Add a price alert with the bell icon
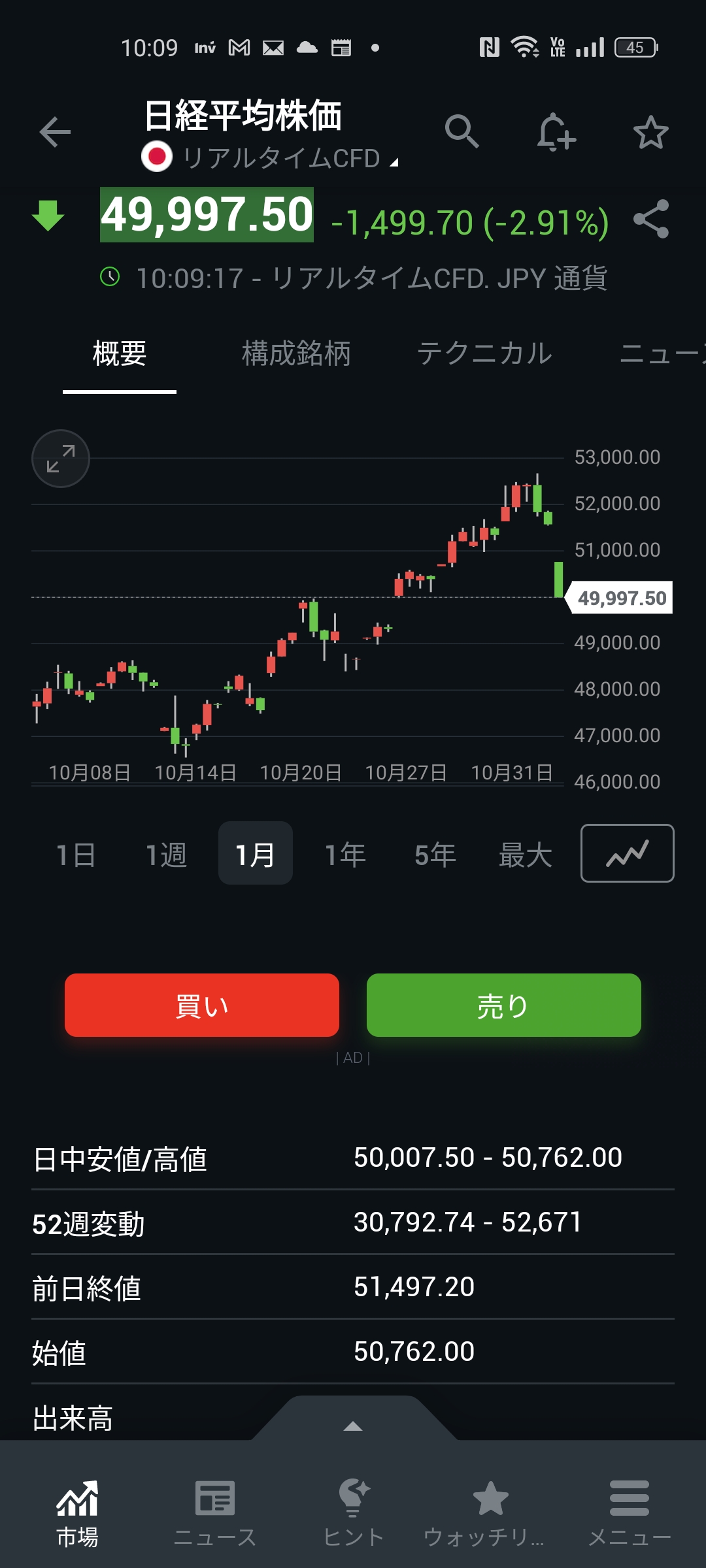Image resolution: width=706 pixels, height=1568 pixels. click(x=556, y=132)
